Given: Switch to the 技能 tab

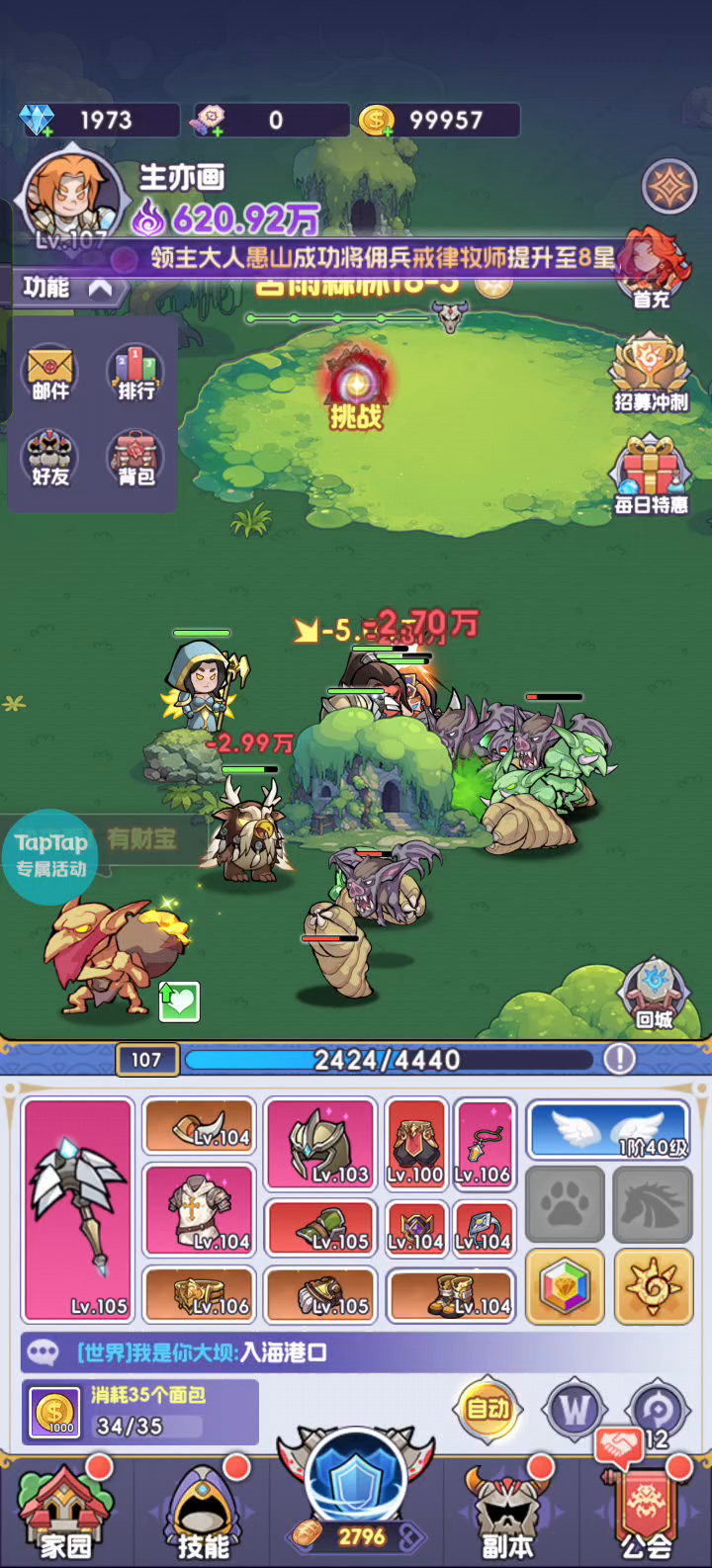Looking at the screenshot, I should (203, 1511).
